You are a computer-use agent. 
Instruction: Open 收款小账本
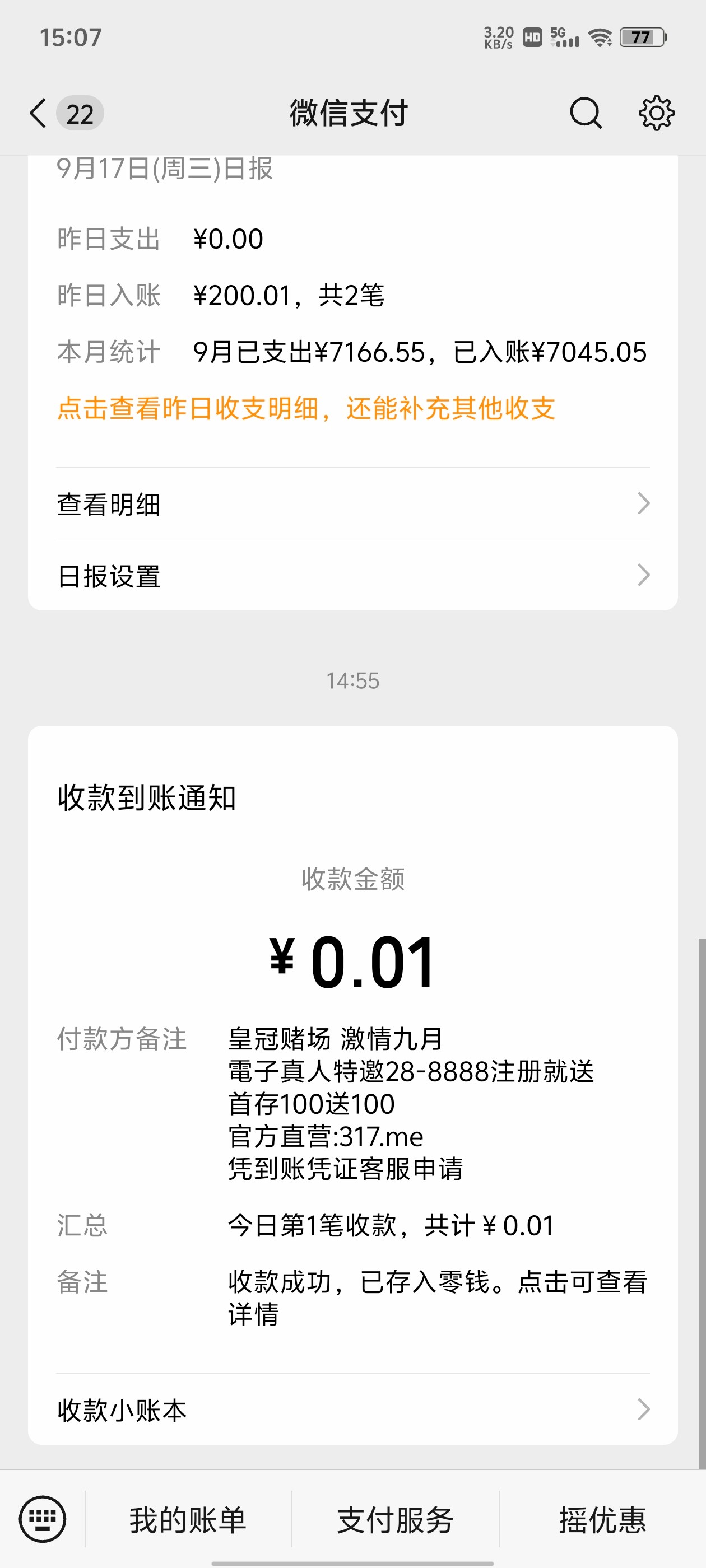coord(352,1410)
